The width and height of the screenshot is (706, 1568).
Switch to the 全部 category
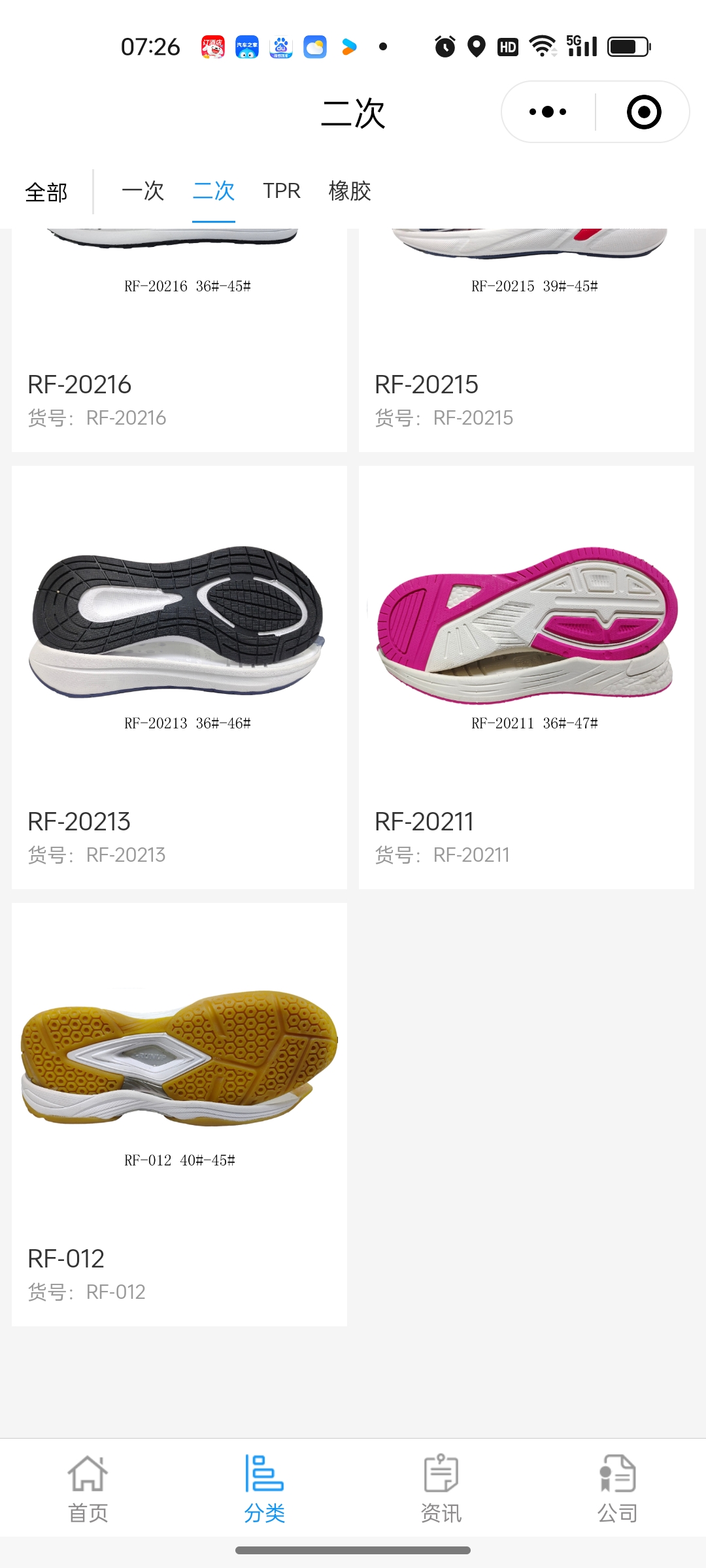coord(46,192)
